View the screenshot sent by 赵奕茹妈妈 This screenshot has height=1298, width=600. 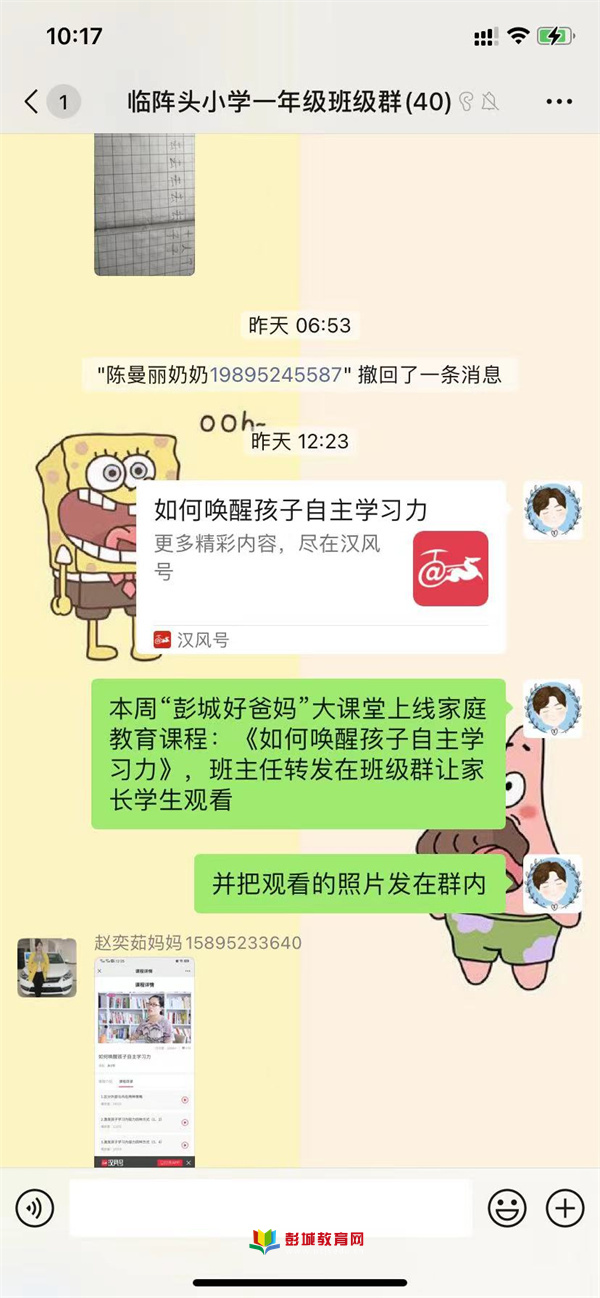[x=145, y=1062]
